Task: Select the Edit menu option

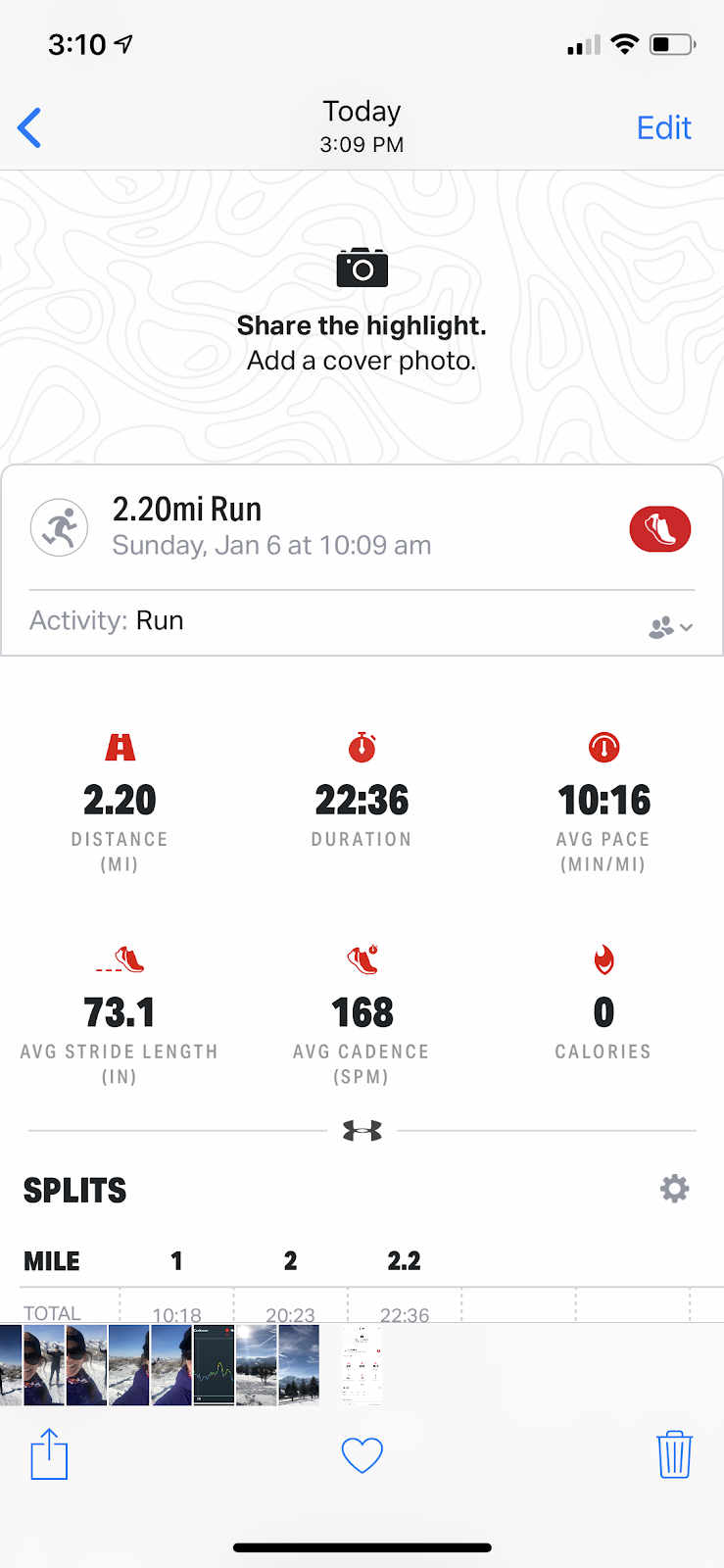Action: click(x=664, y=127)
